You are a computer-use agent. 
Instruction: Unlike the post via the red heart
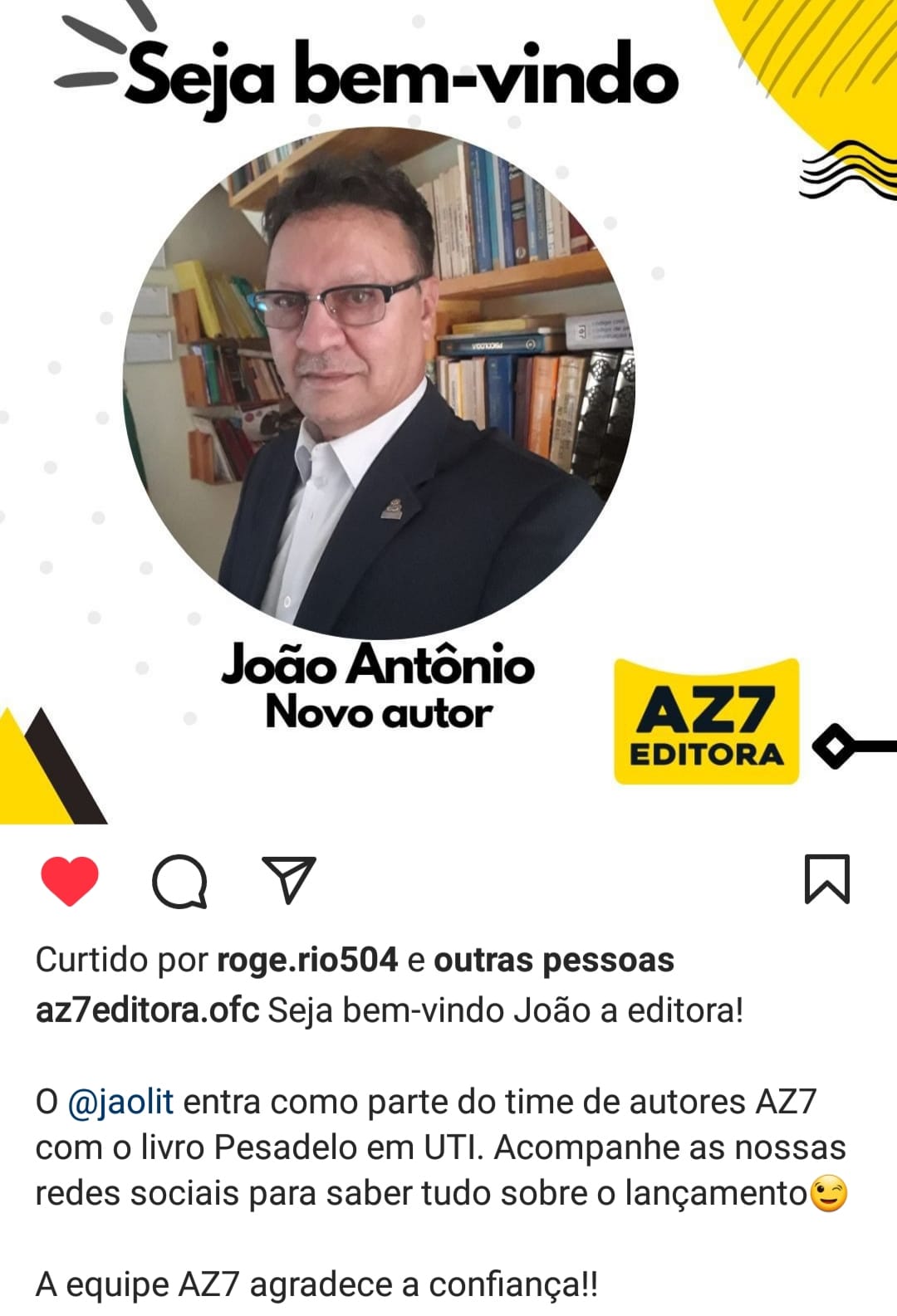(x=70, y=880)
